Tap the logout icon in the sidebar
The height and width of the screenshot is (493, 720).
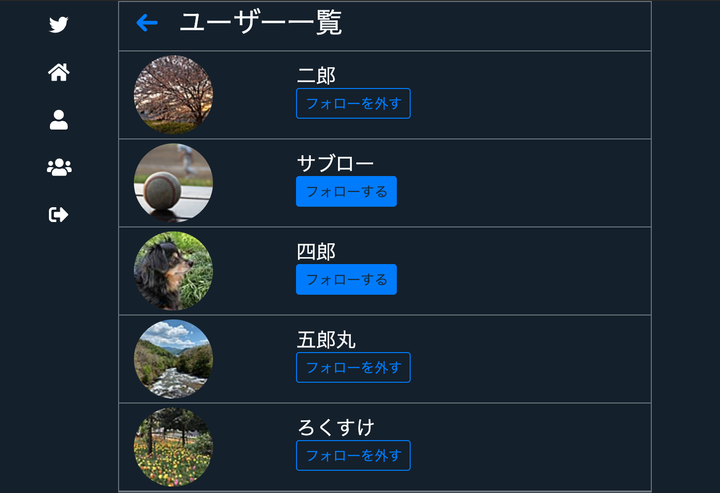tap(59, 214)
